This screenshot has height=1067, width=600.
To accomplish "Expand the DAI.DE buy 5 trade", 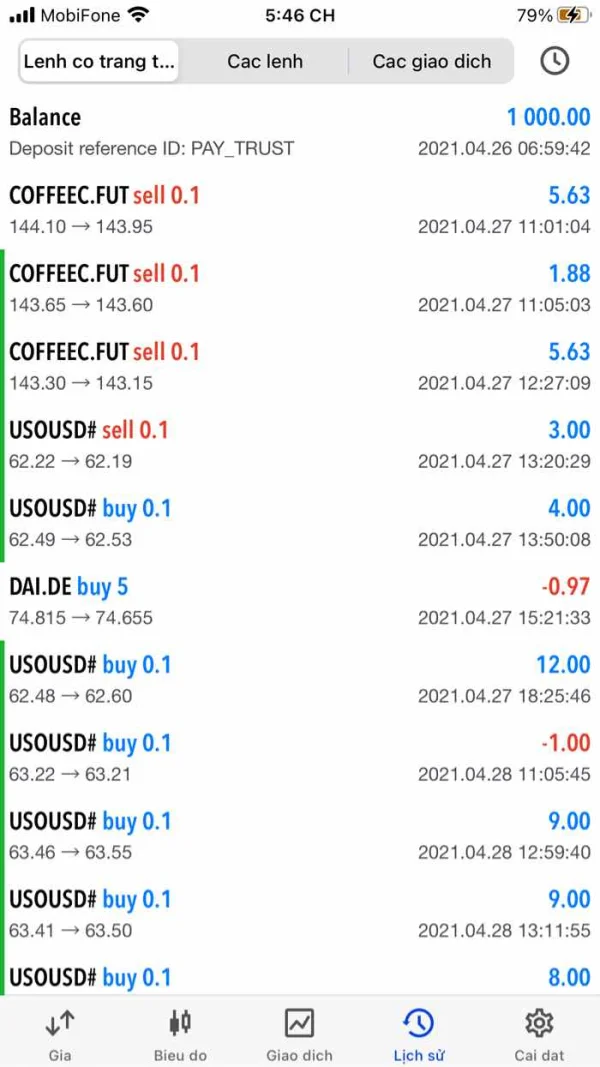I will [x=300, y=601].
